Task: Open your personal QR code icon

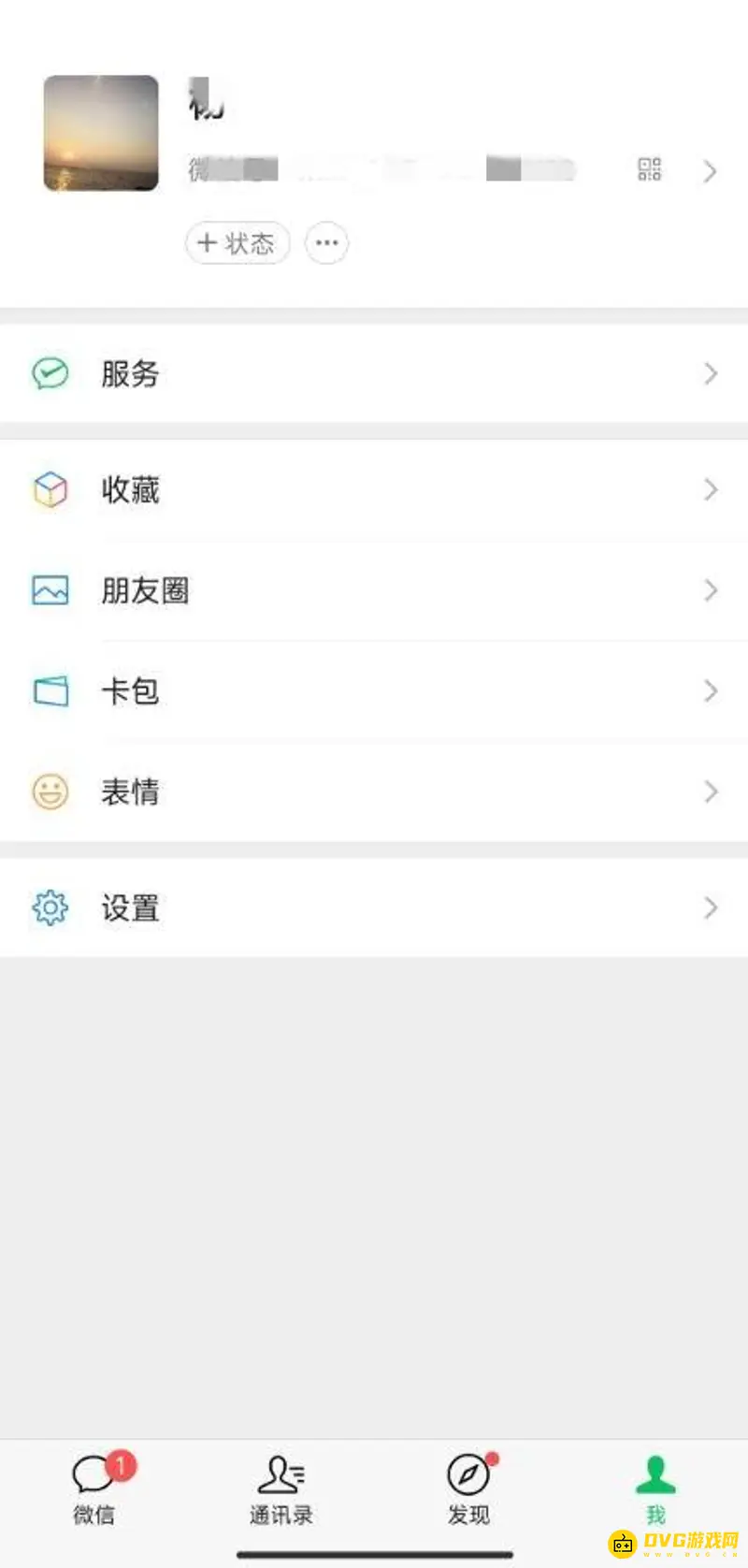Action: pyautogui.click(x=651, y=169)
